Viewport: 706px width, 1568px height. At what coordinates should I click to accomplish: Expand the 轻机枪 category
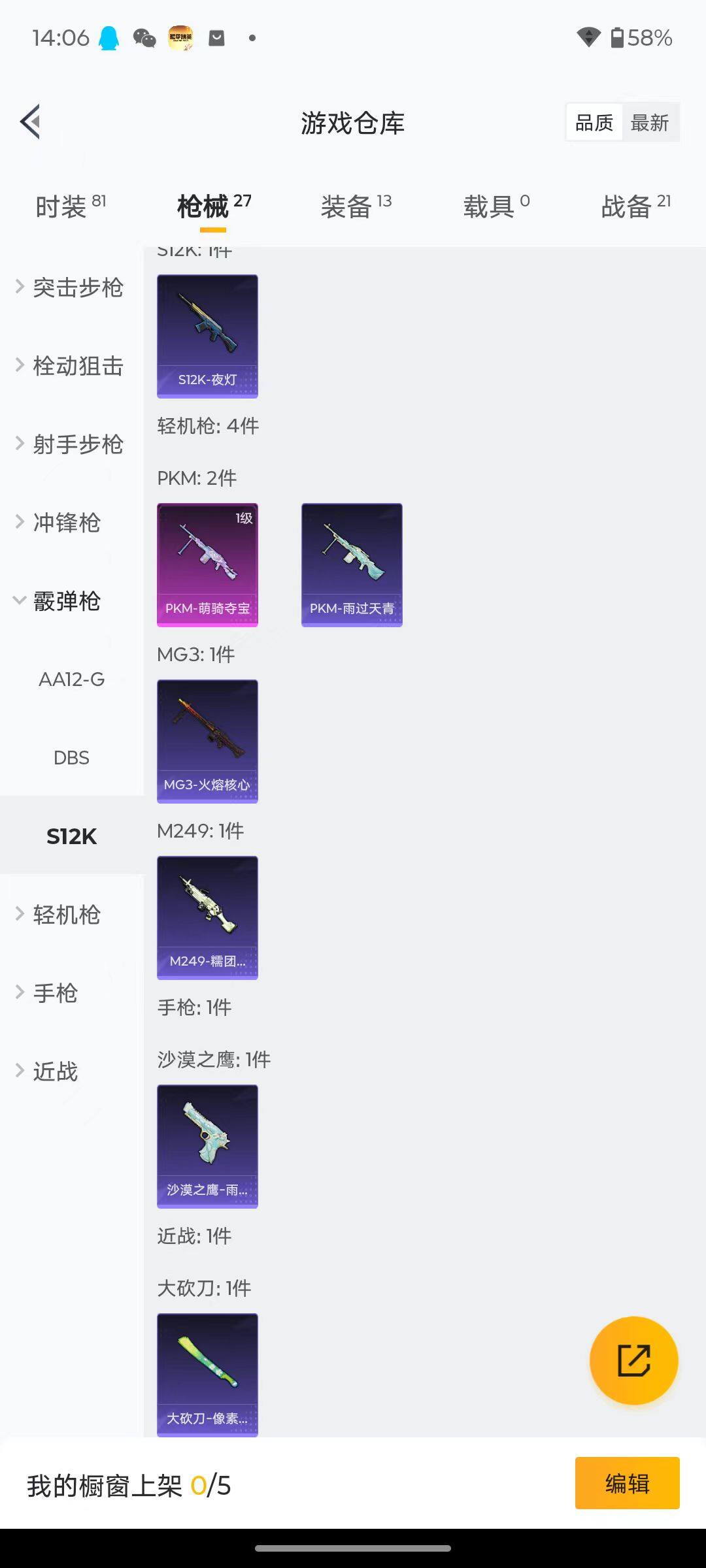coord(65,915)
